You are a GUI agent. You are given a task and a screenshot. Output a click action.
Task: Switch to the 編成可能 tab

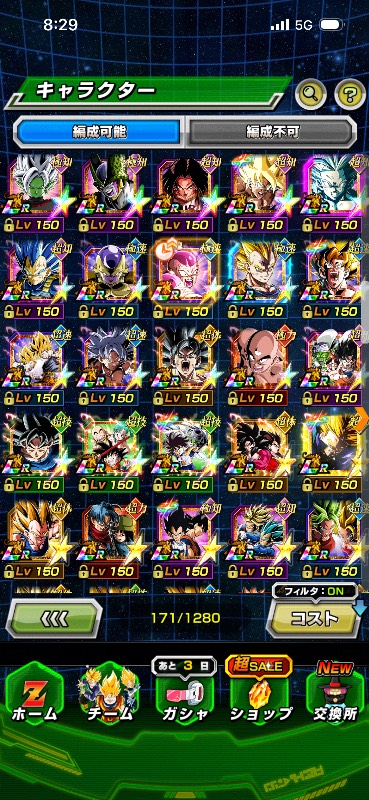click(x=99, y=132)
